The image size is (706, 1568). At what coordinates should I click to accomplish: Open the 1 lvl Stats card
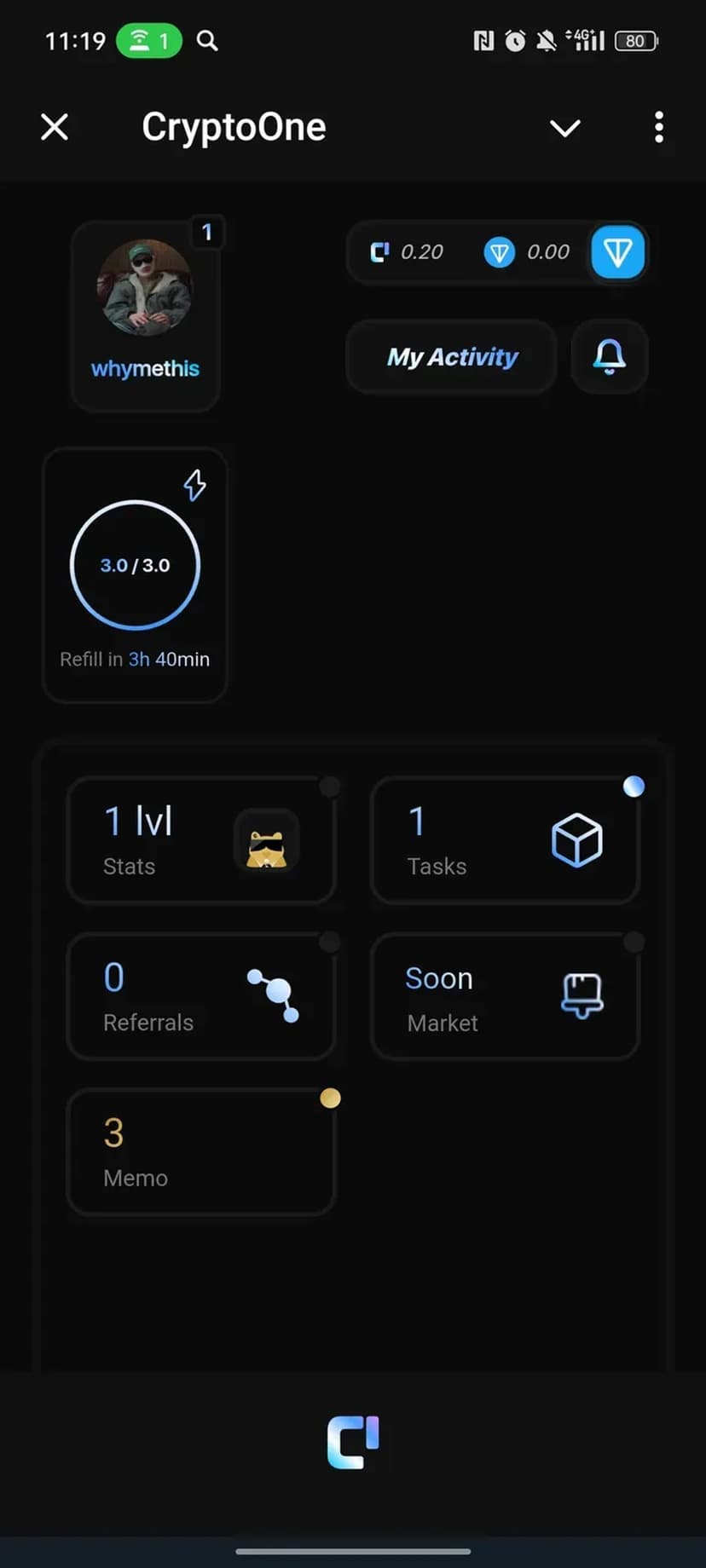click(x=201, y=840)
